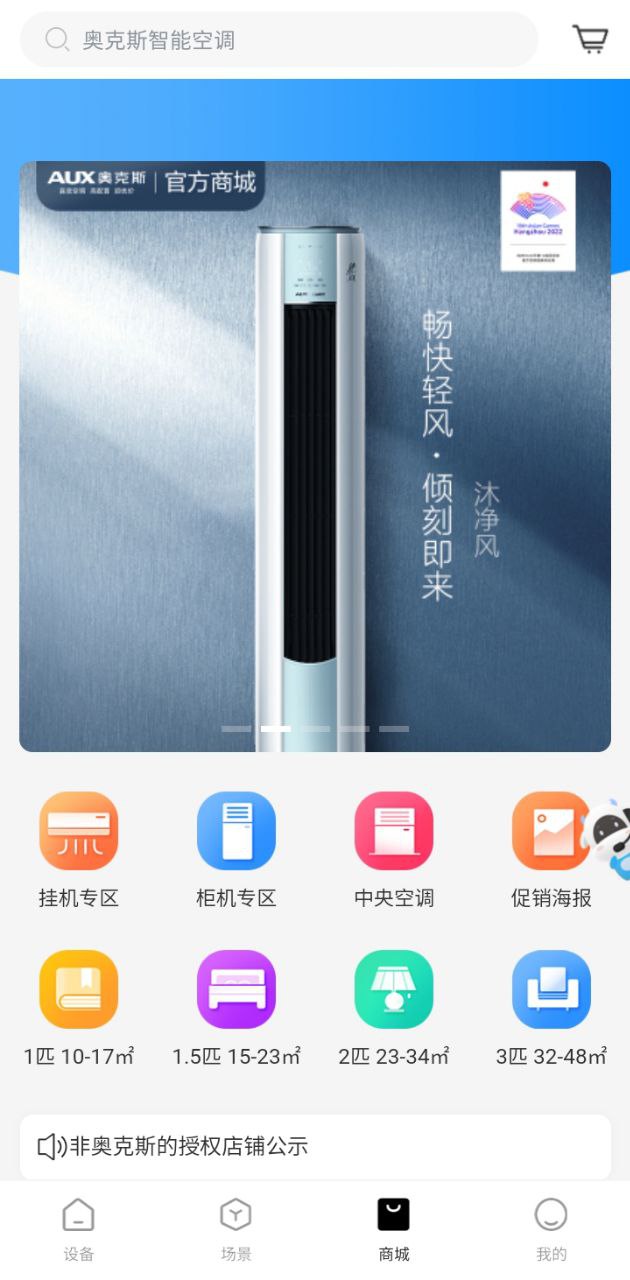Switch to the 商城 tab
630x1280 pixels.
(x=394, y=1230)
